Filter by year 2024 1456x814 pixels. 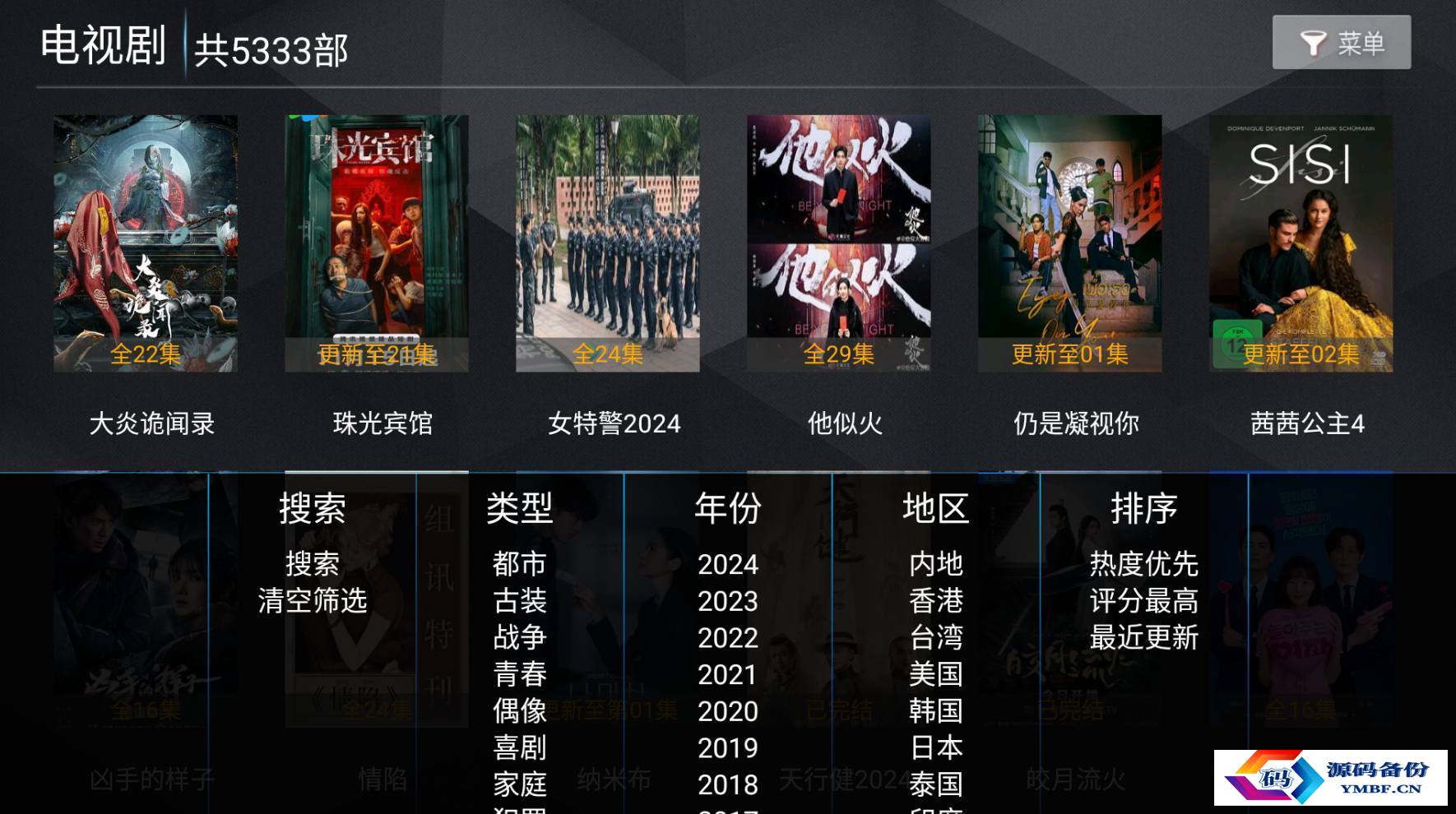(x=727, y=565)
